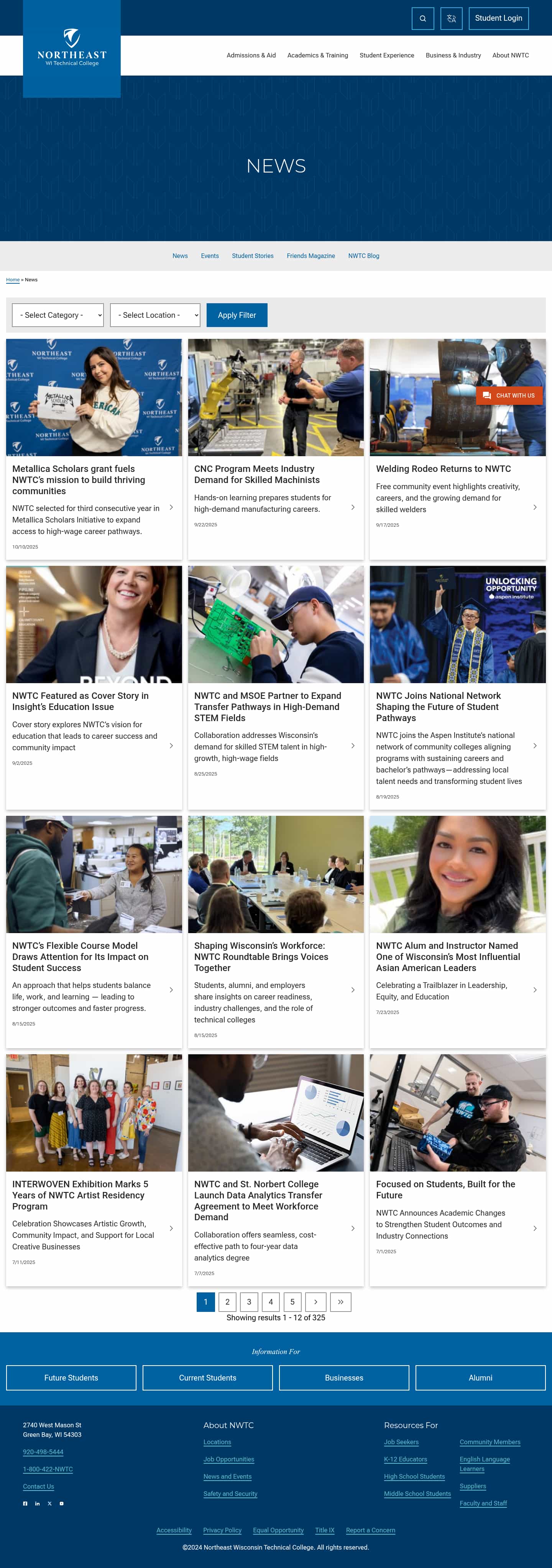This screenshot has width=552, height=1568.
Task: Open the Alumni information button
Action: (480, 1377)
